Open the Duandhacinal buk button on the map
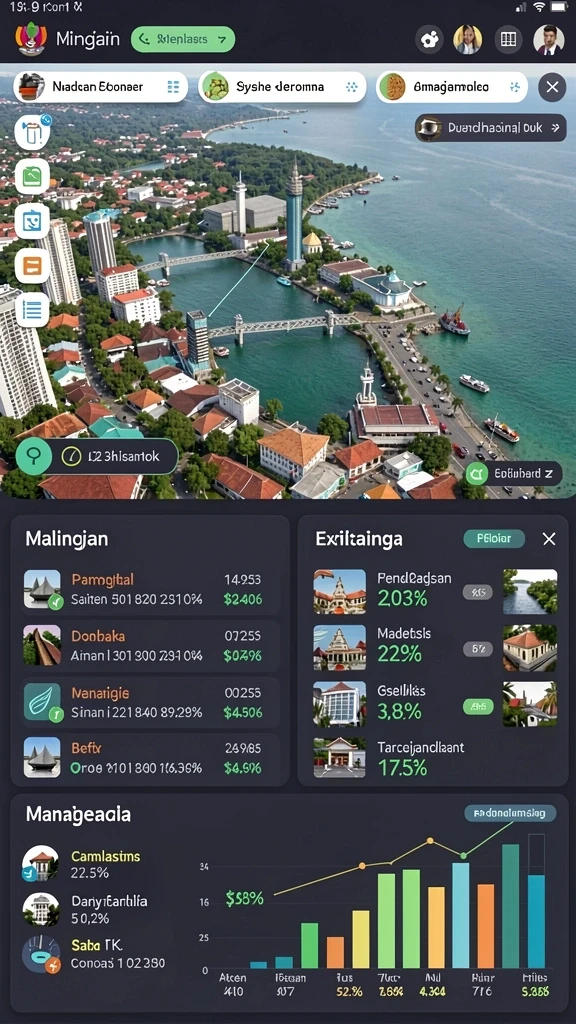The width and height of the screenshot is (576, 1024). [x=491, y=128]
